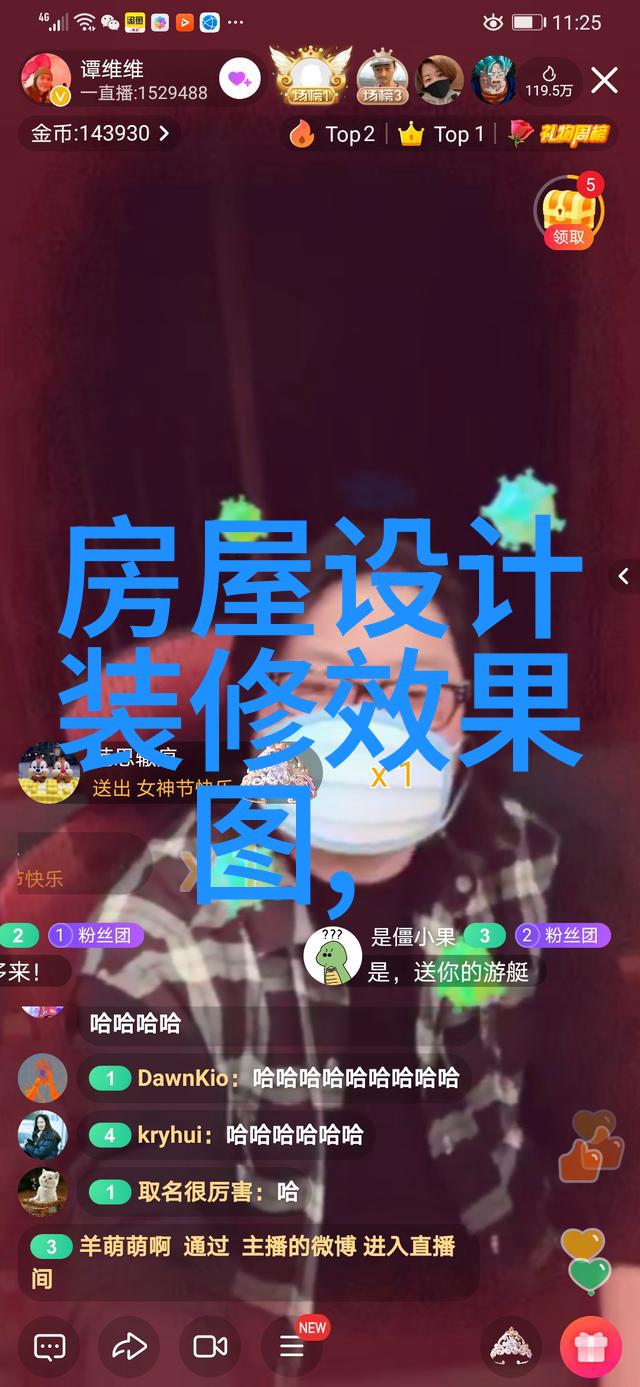The image size is (640, 1387).
Task: Follow host 谭维维
Action: (239, 78)
